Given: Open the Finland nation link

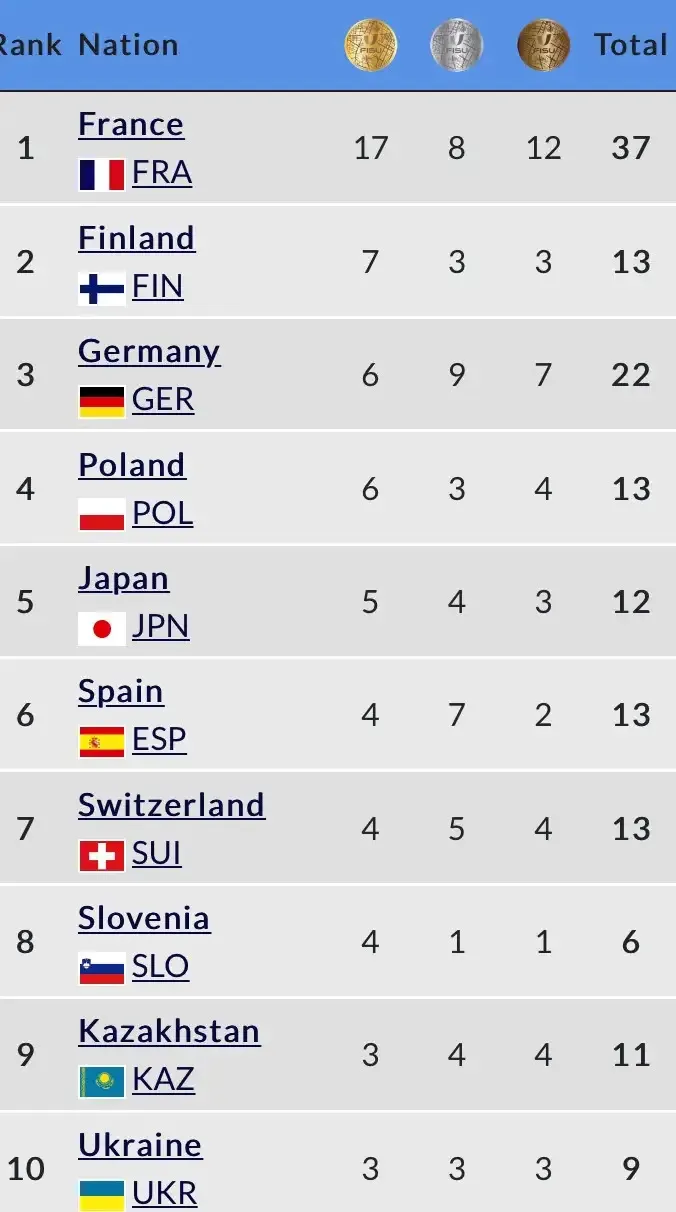Looking at the screenshot, I should click(137, 238).
